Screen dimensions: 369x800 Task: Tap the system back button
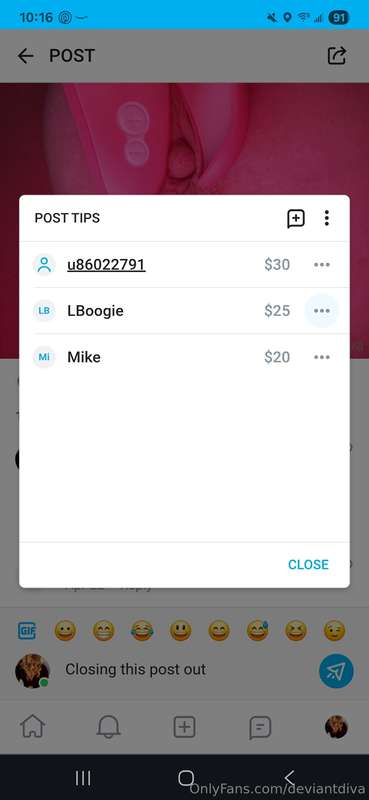coord(289,778)
